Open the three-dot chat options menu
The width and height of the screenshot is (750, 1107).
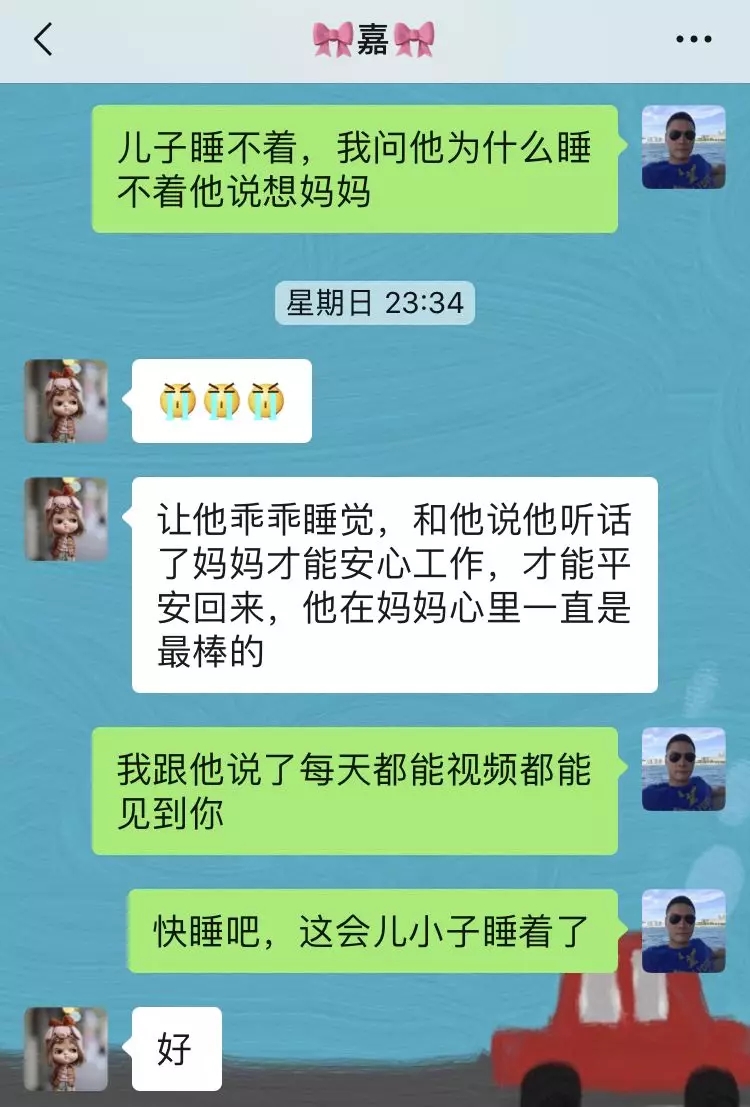pos(693,40)
